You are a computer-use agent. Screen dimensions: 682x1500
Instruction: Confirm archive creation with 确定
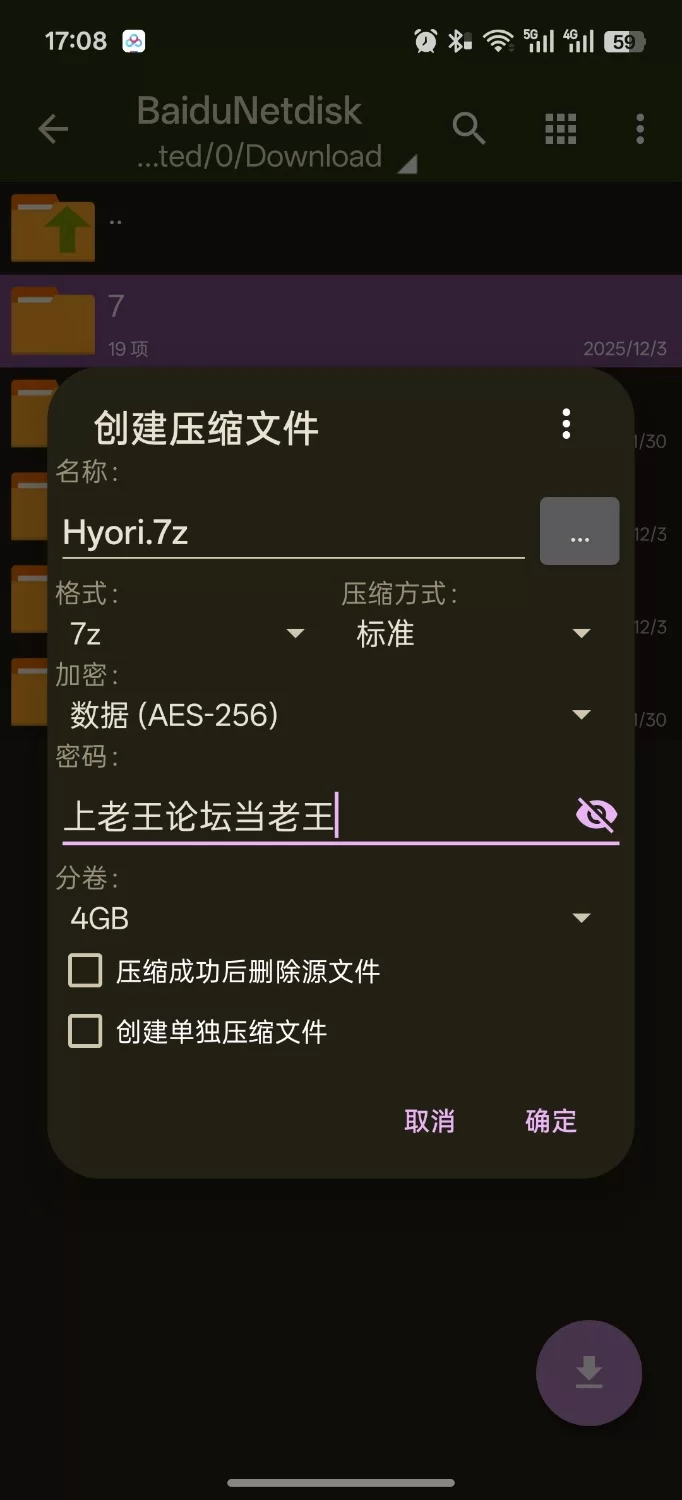[x=551, y=1121]
